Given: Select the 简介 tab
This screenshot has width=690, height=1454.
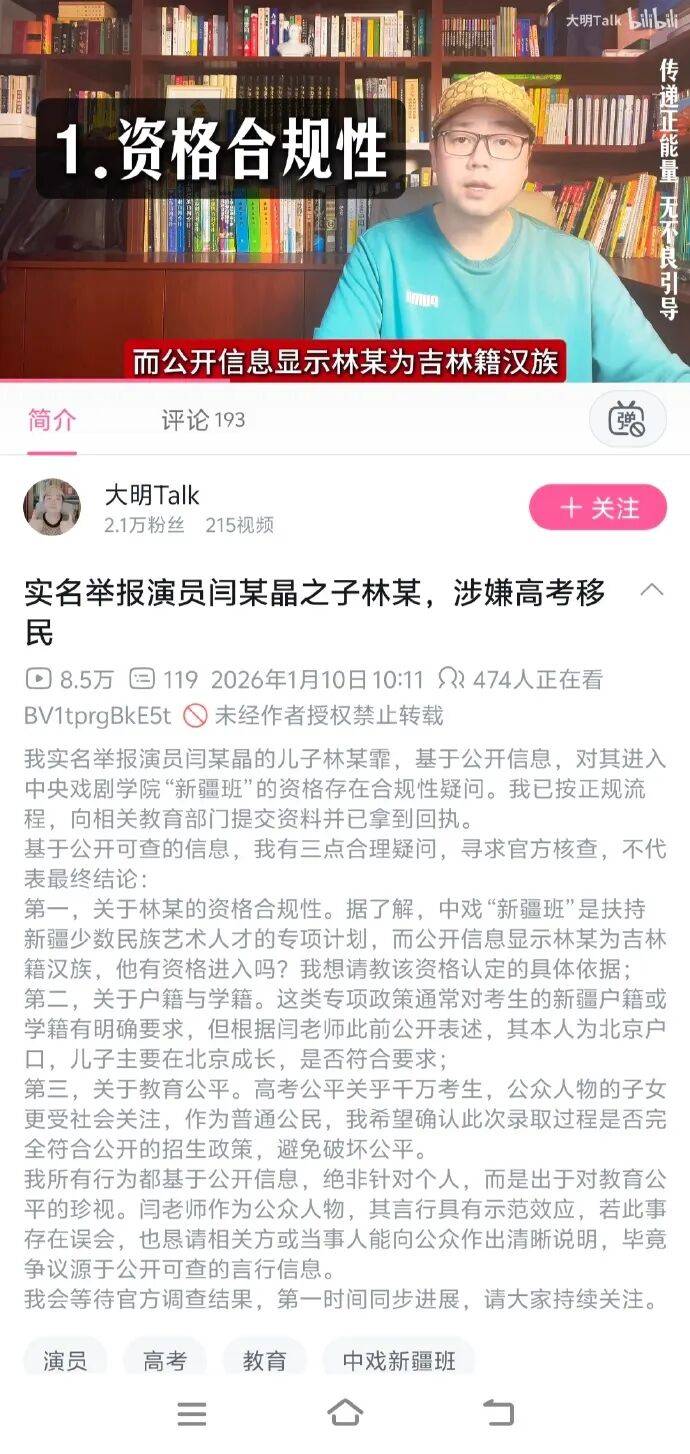Looking at the screenshot, I should click(52, 420).
